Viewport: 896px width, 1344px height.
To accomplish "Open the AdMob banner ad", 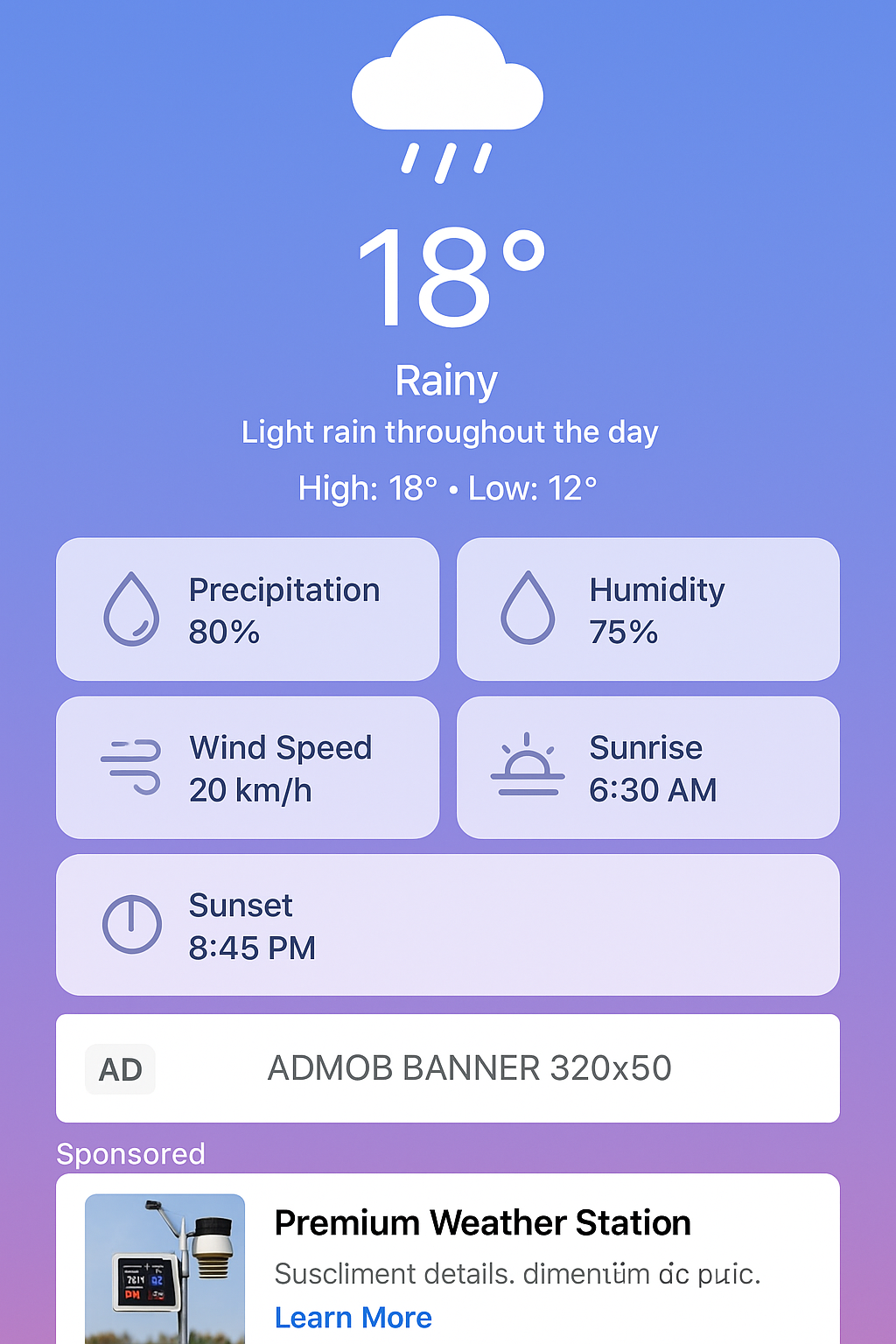I will pos(469,1068).
